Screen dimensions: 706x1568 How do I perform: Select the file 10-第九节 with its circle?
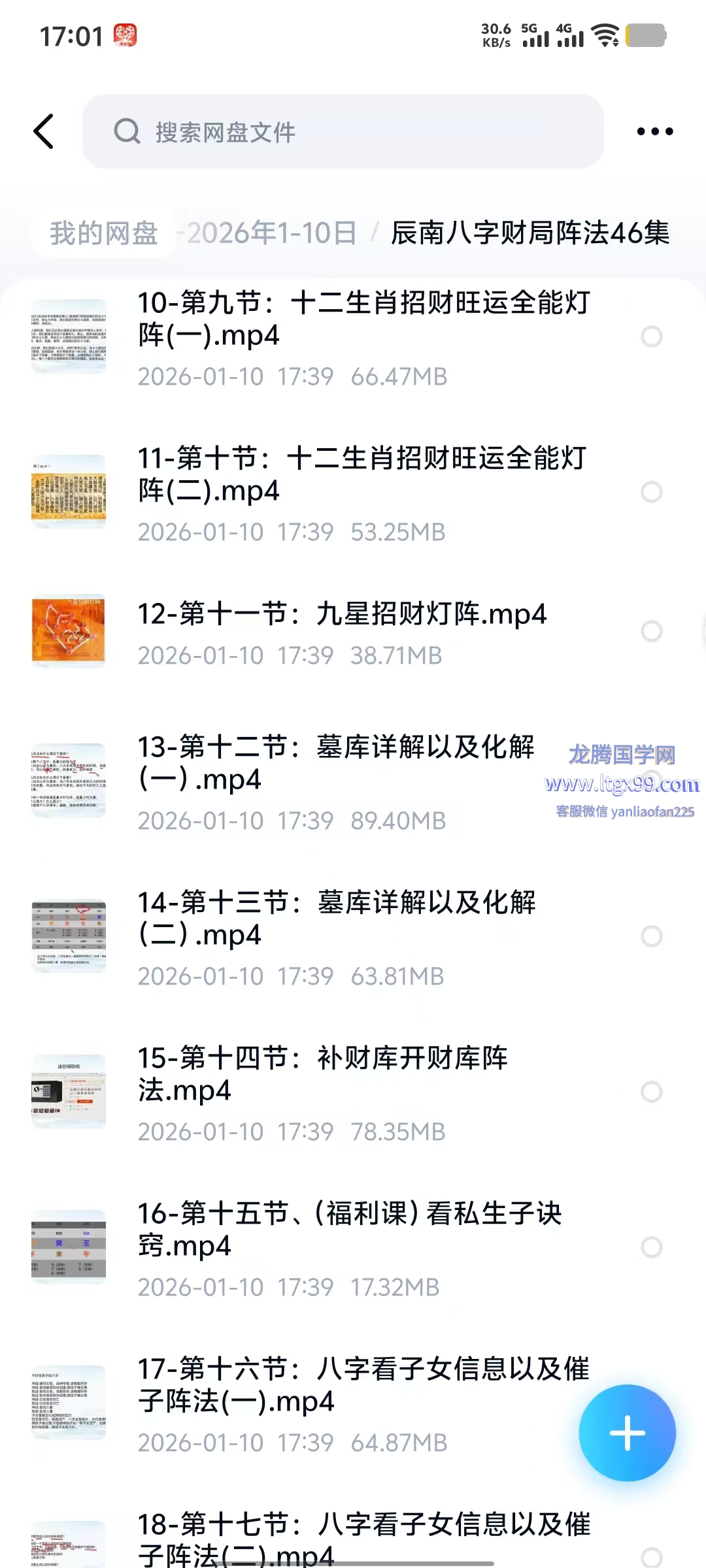coord(651,336)
